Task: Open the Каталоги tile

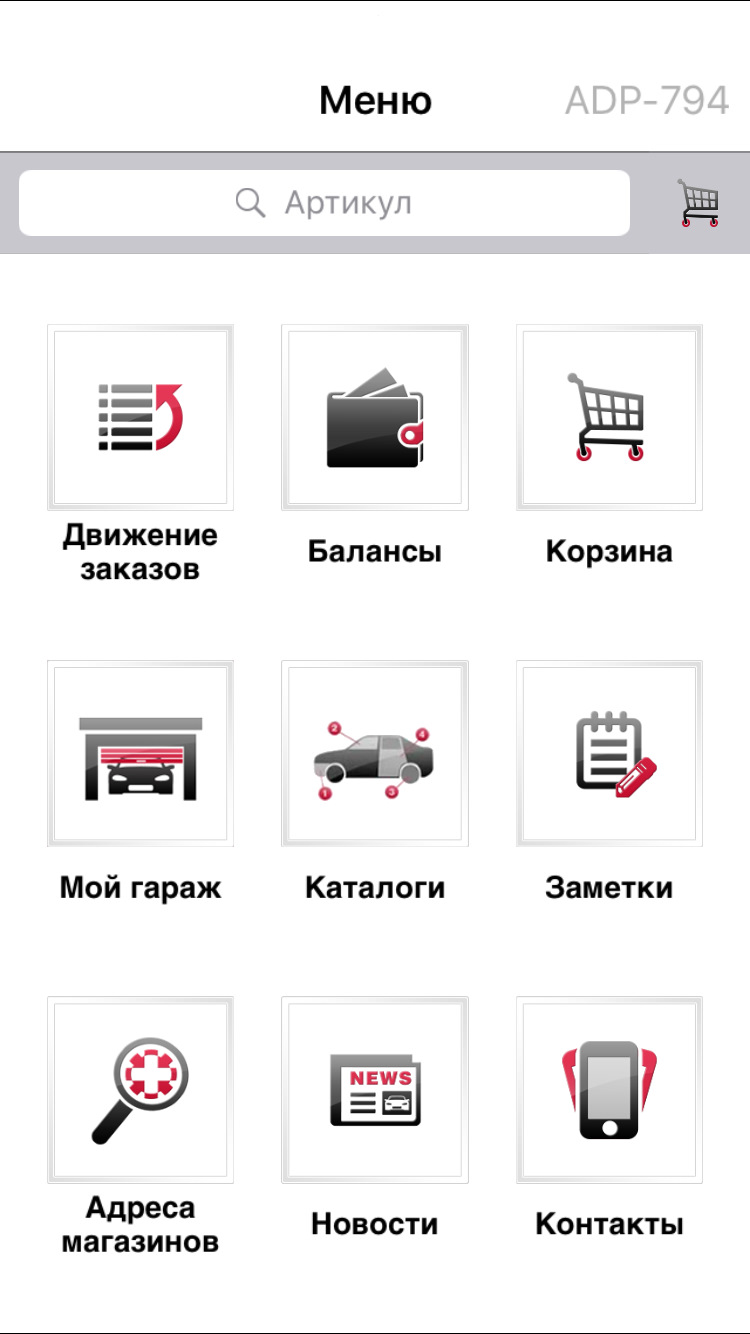Action: 375,753
